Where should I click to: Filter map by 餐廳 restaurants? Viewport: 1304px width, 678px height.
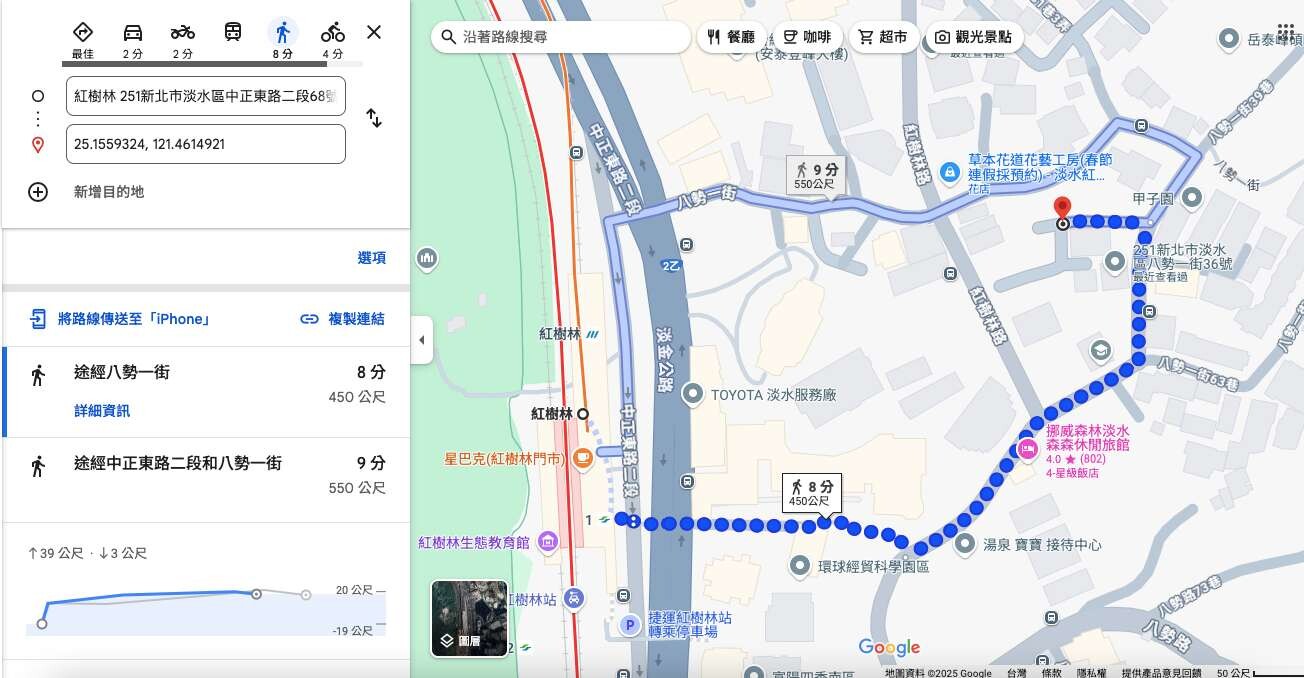coord(731,37)
